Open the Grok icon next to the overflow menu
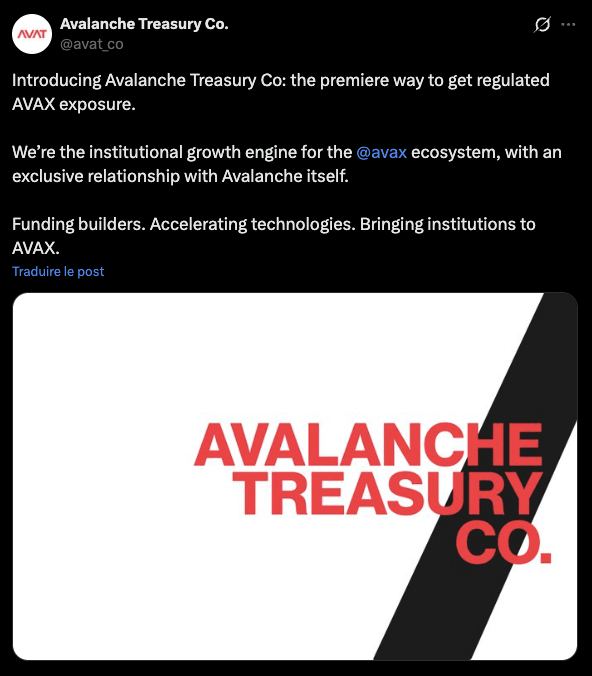Screen dimensions: 592x676 542,25
